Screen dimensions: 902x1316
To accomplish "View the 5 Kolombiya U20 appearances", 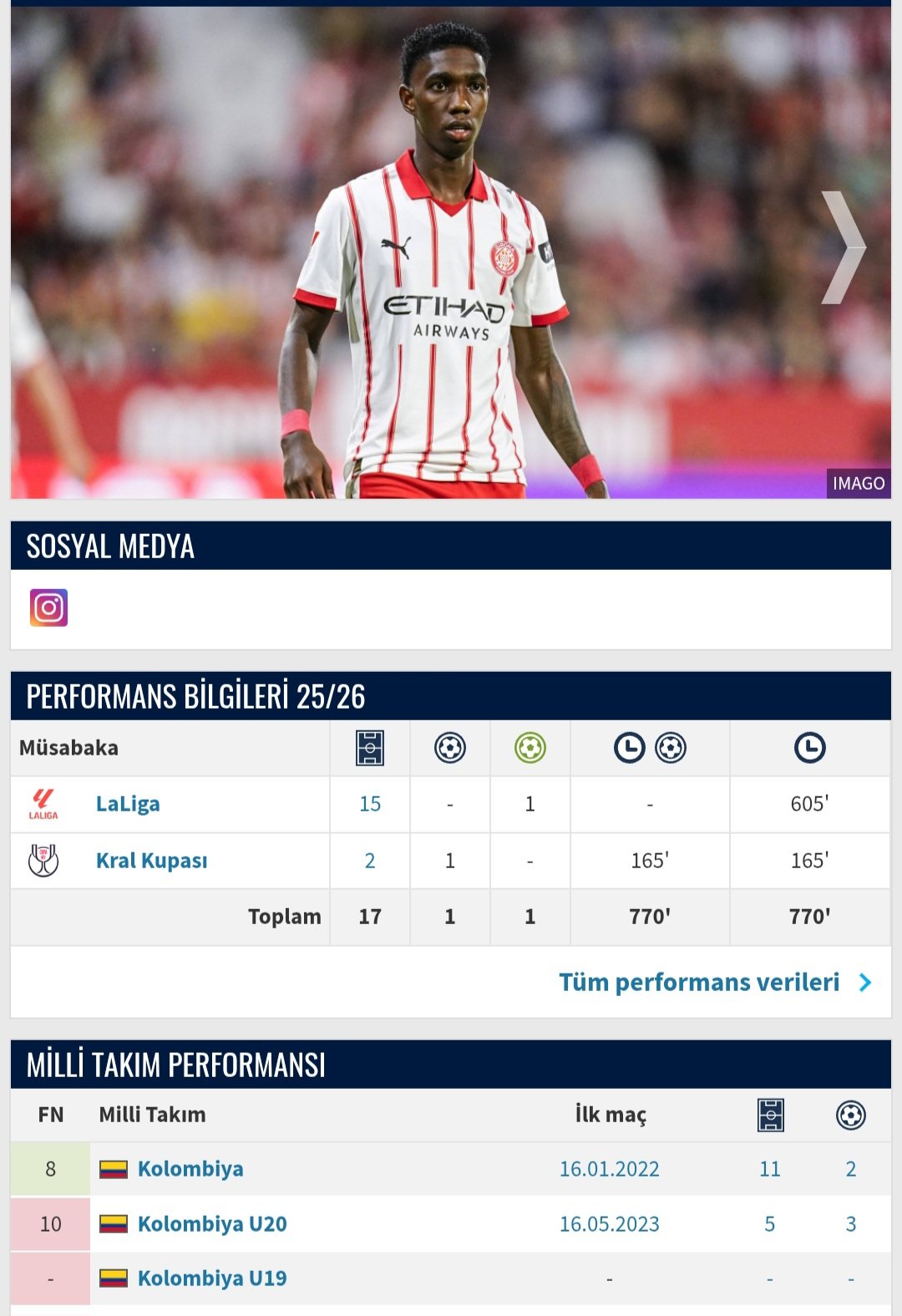I will 770,1224.
